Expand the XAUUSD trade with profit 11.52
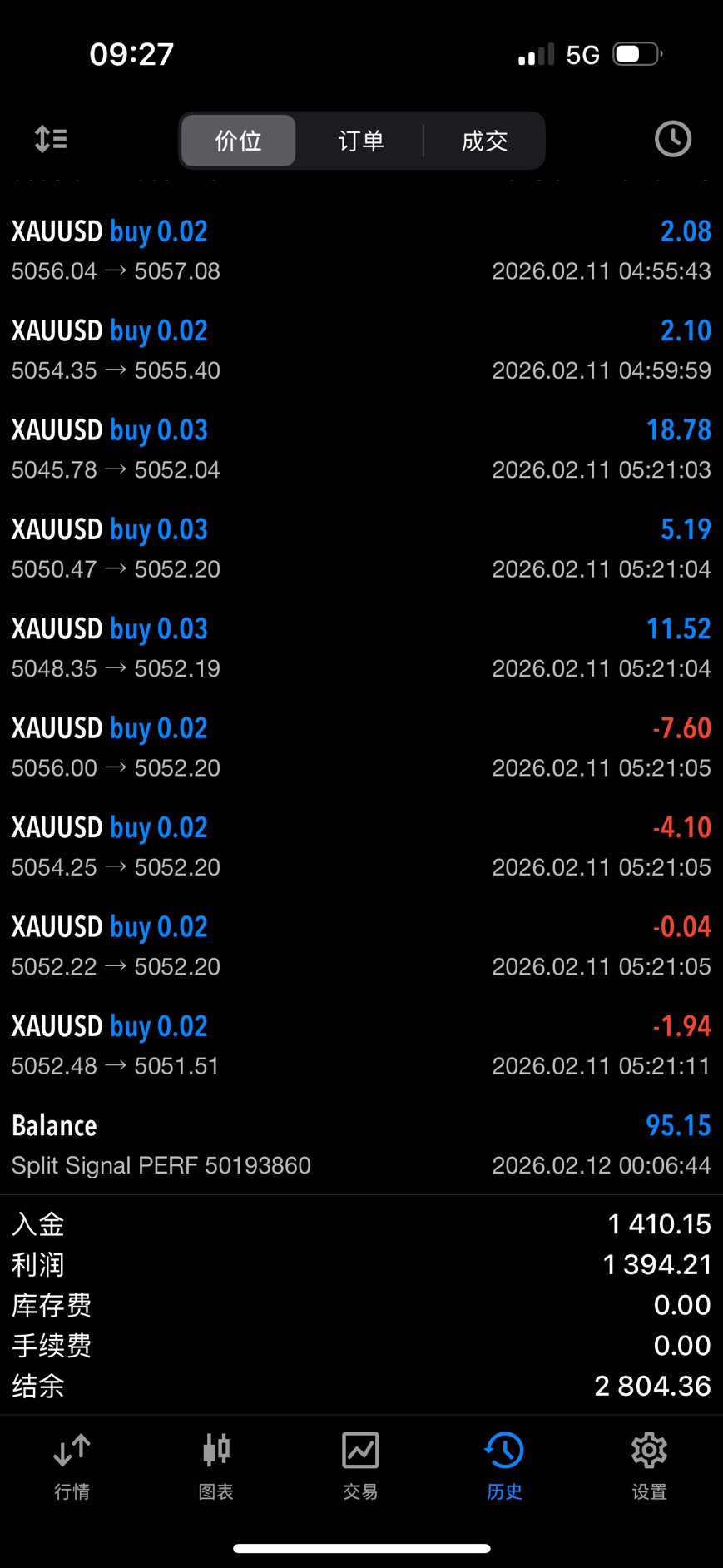Viewport: 723px width, 1568px height. coord(361,648)
